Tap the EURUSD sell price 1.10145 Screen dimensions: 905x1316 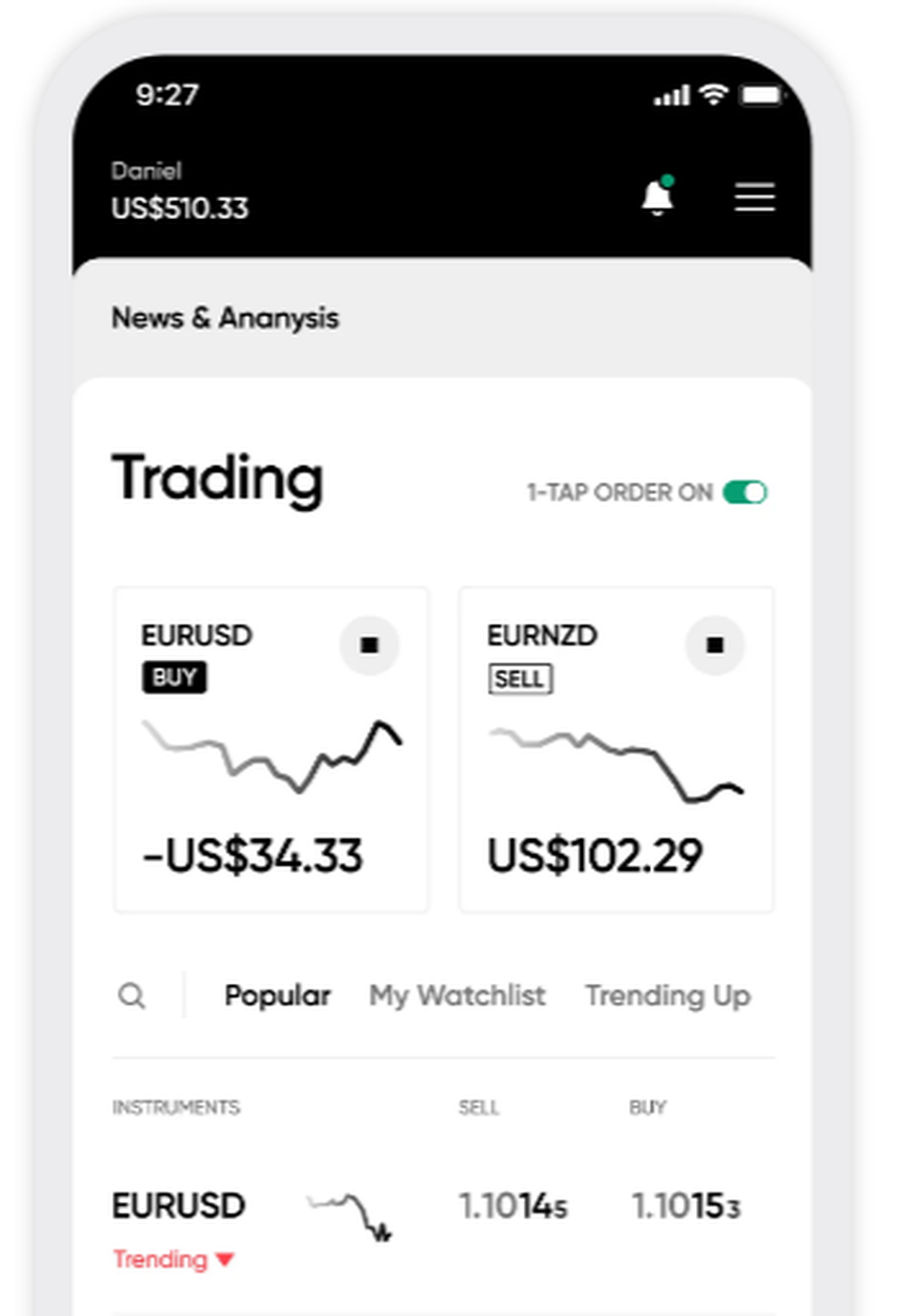tap(513, 1206)
